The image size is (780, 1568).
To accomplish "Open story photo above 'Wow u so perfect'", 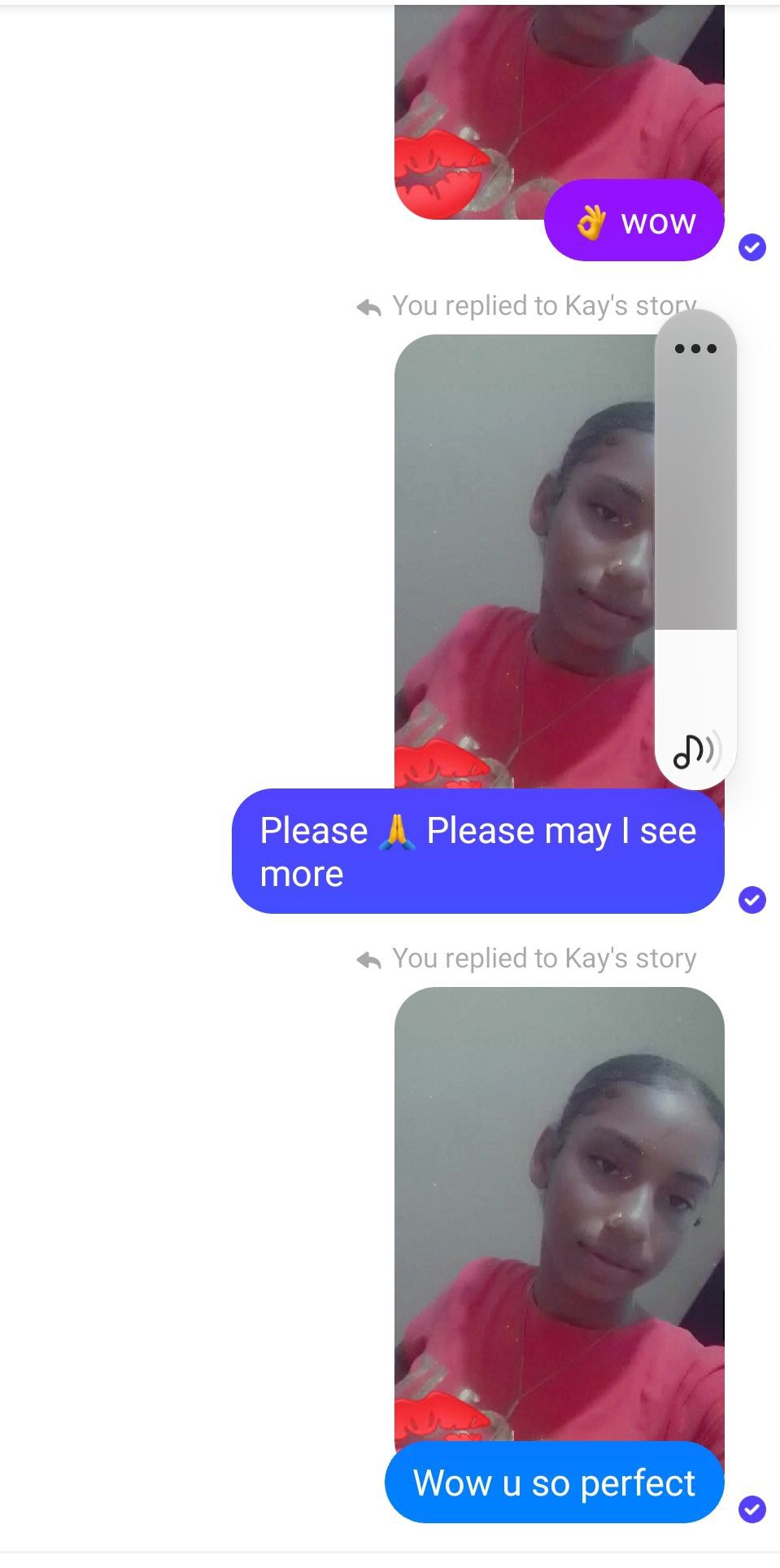I will 559,1204.
